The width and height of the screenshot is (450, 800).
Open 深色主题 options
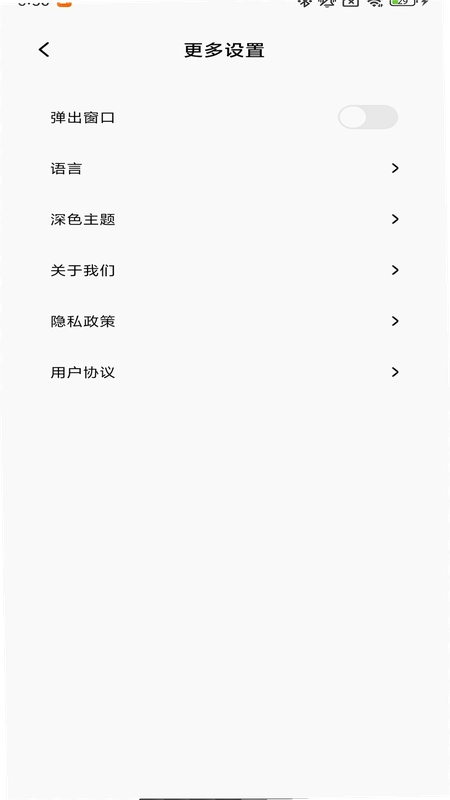pyautogui.click(x=224, y=219)
